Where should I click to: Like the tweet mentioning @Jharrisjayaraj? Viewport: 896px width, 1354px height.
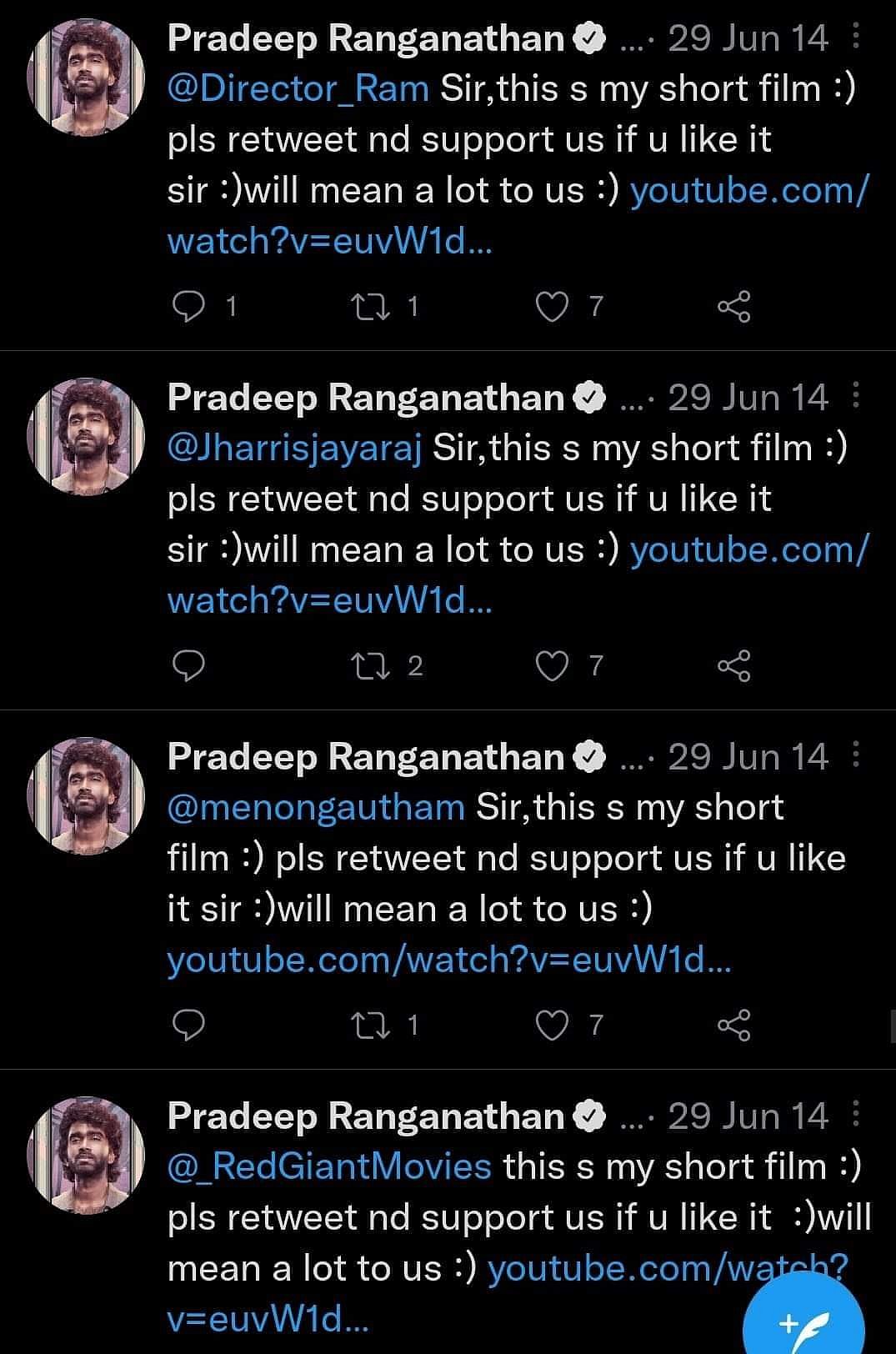tap(551, 666)
